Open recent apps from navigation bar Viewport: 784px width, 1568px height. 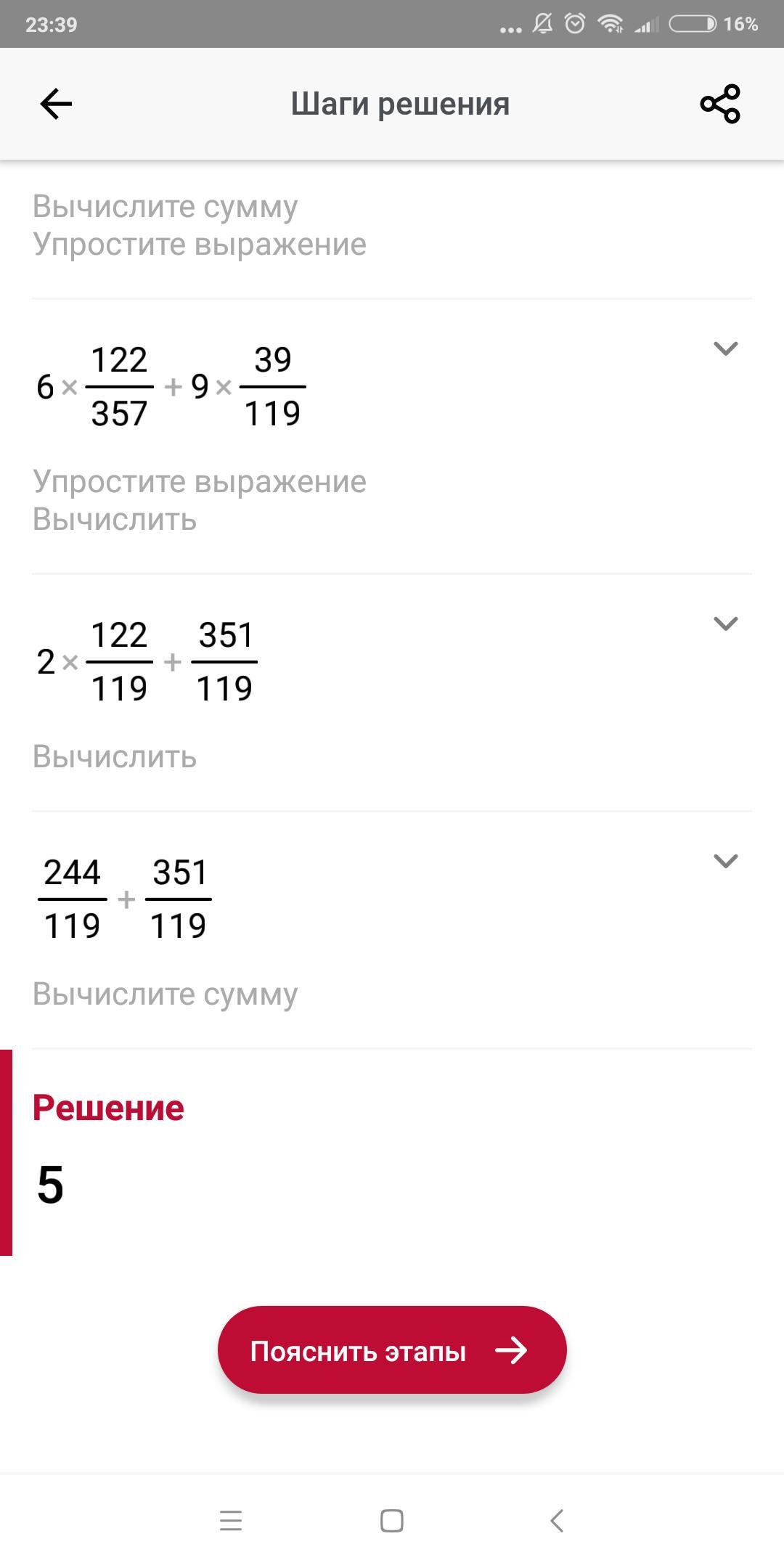(231, 1520)
